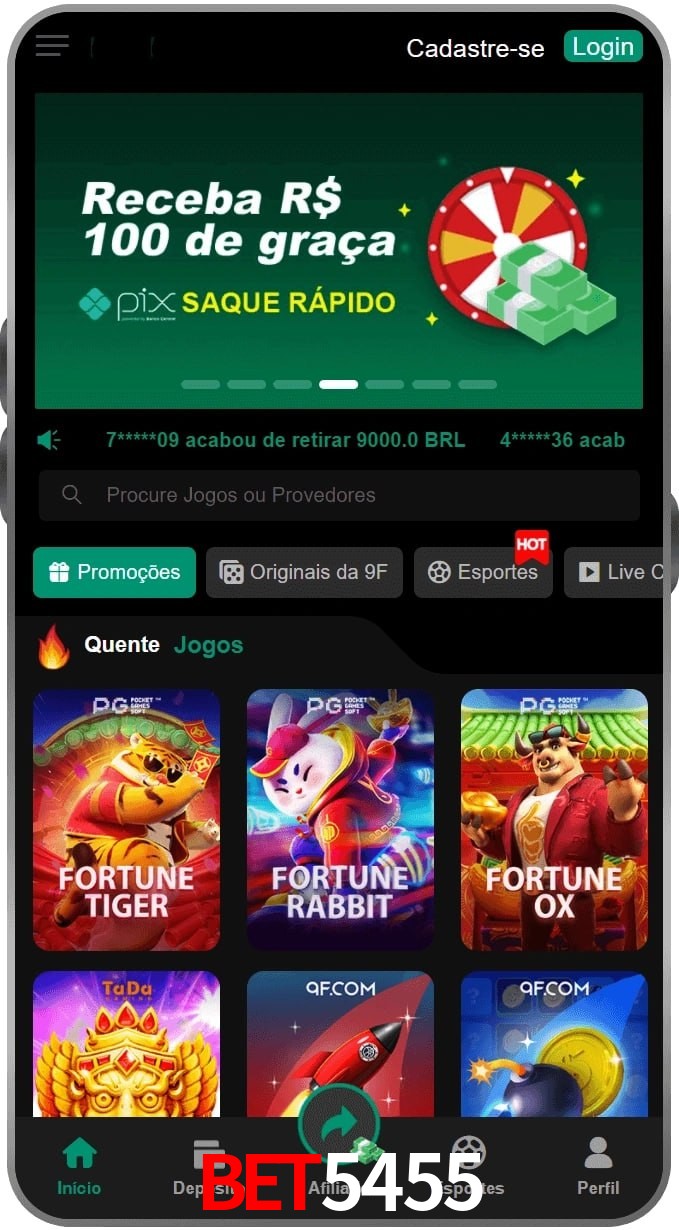679x1230 pixels.
Task: Open the hamburger drawer menu
Action: (x=52, y=46)
